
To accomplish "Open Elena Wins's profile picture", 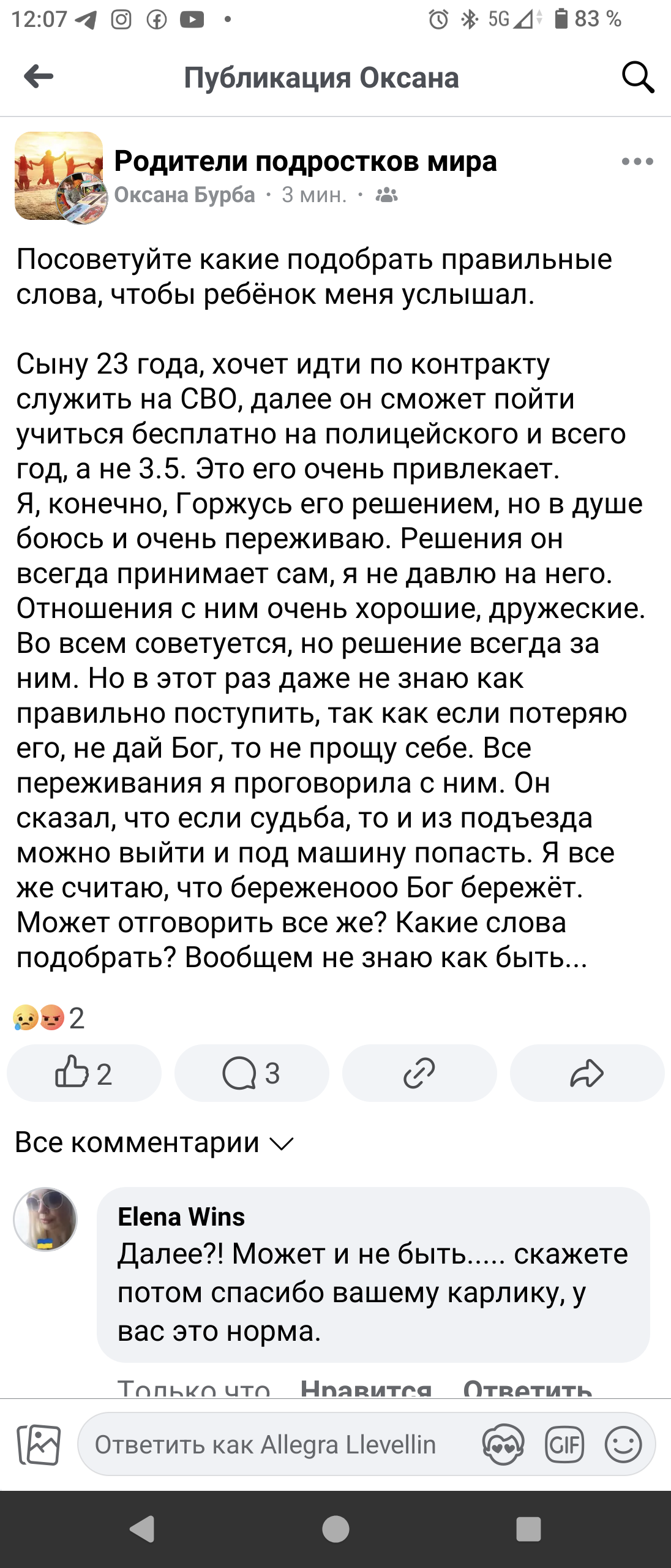I will 45,1219.
